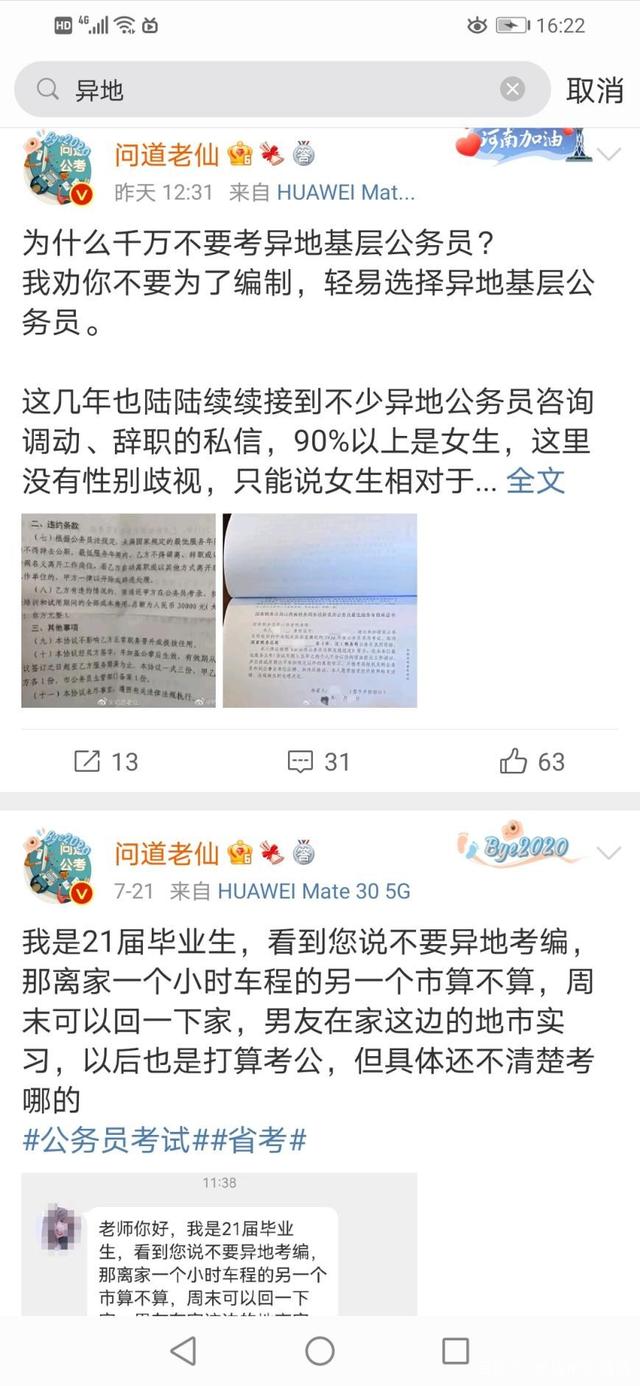Go back using the system back button
This screenshot has height=1386, width=640.
(183, 1351)
